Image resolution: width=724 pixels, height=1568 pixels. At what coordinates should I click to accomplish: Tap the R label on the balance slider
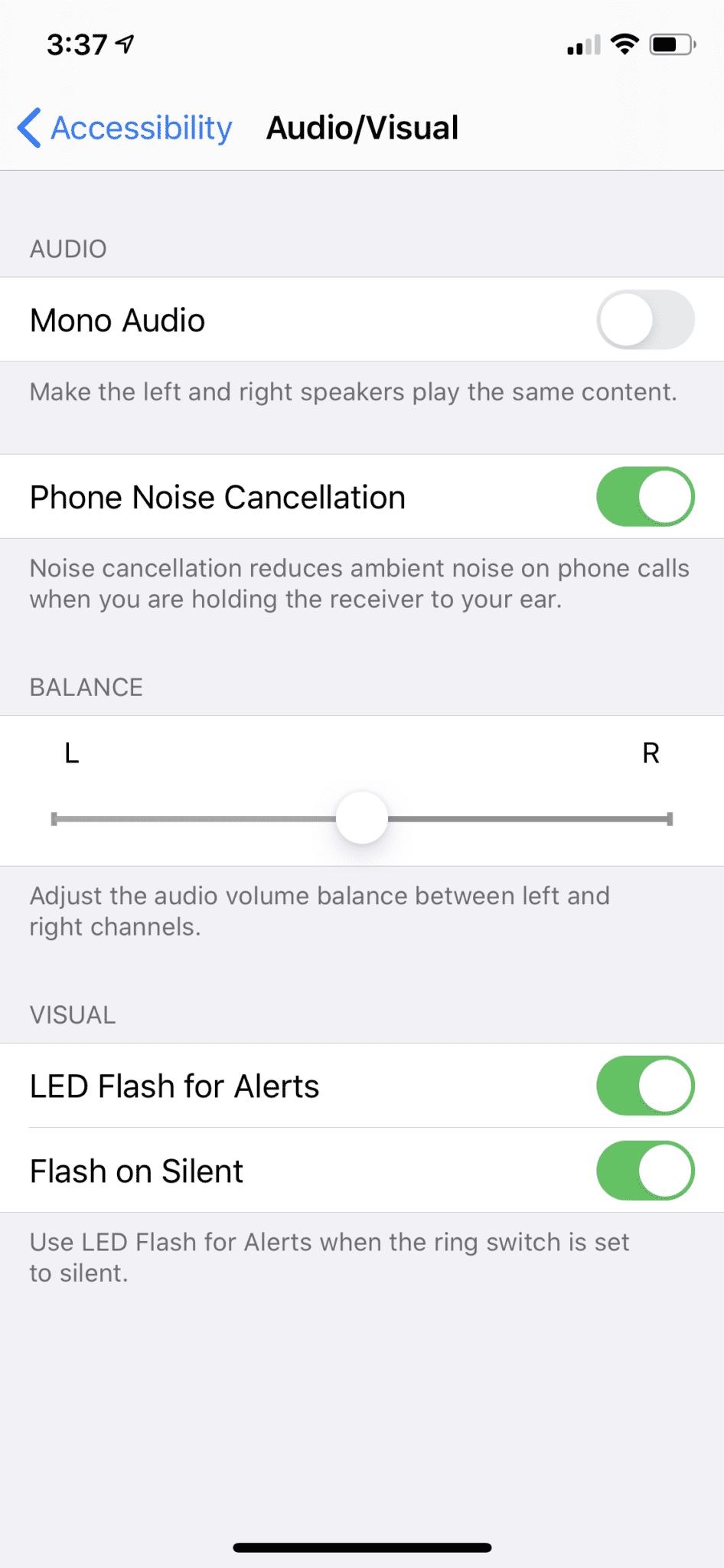coord(651,753)
